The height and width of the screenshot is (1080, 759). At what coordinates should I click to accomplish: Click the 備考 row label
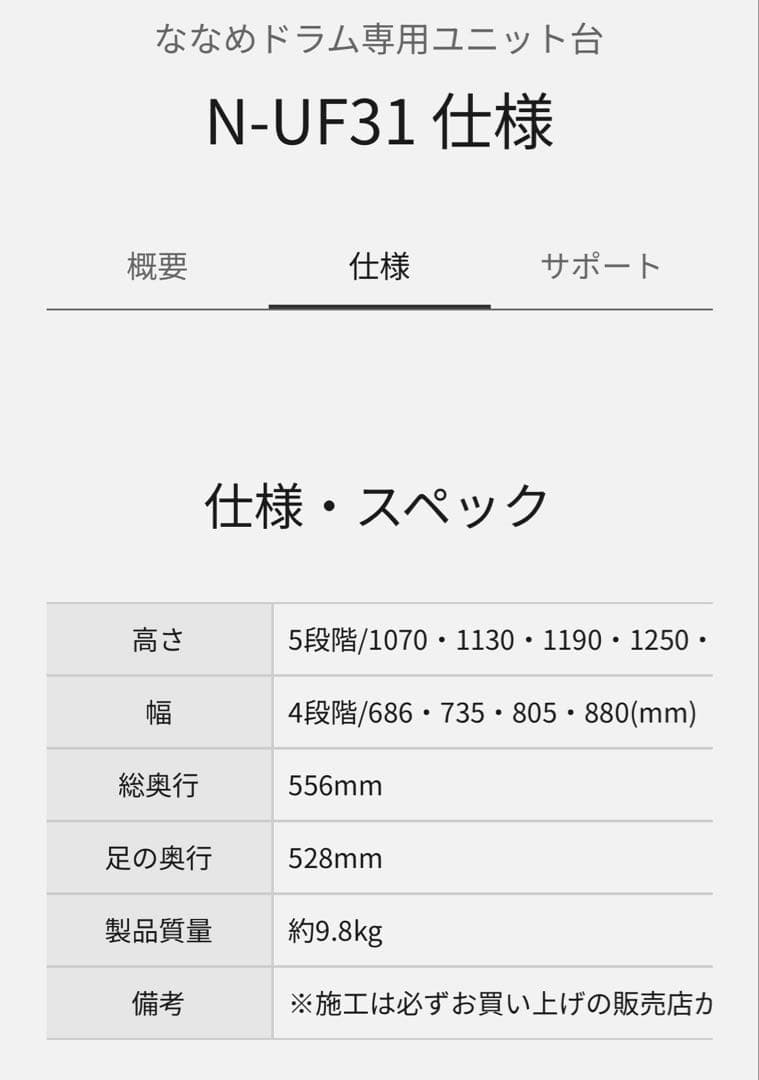tap(159, 1004)
